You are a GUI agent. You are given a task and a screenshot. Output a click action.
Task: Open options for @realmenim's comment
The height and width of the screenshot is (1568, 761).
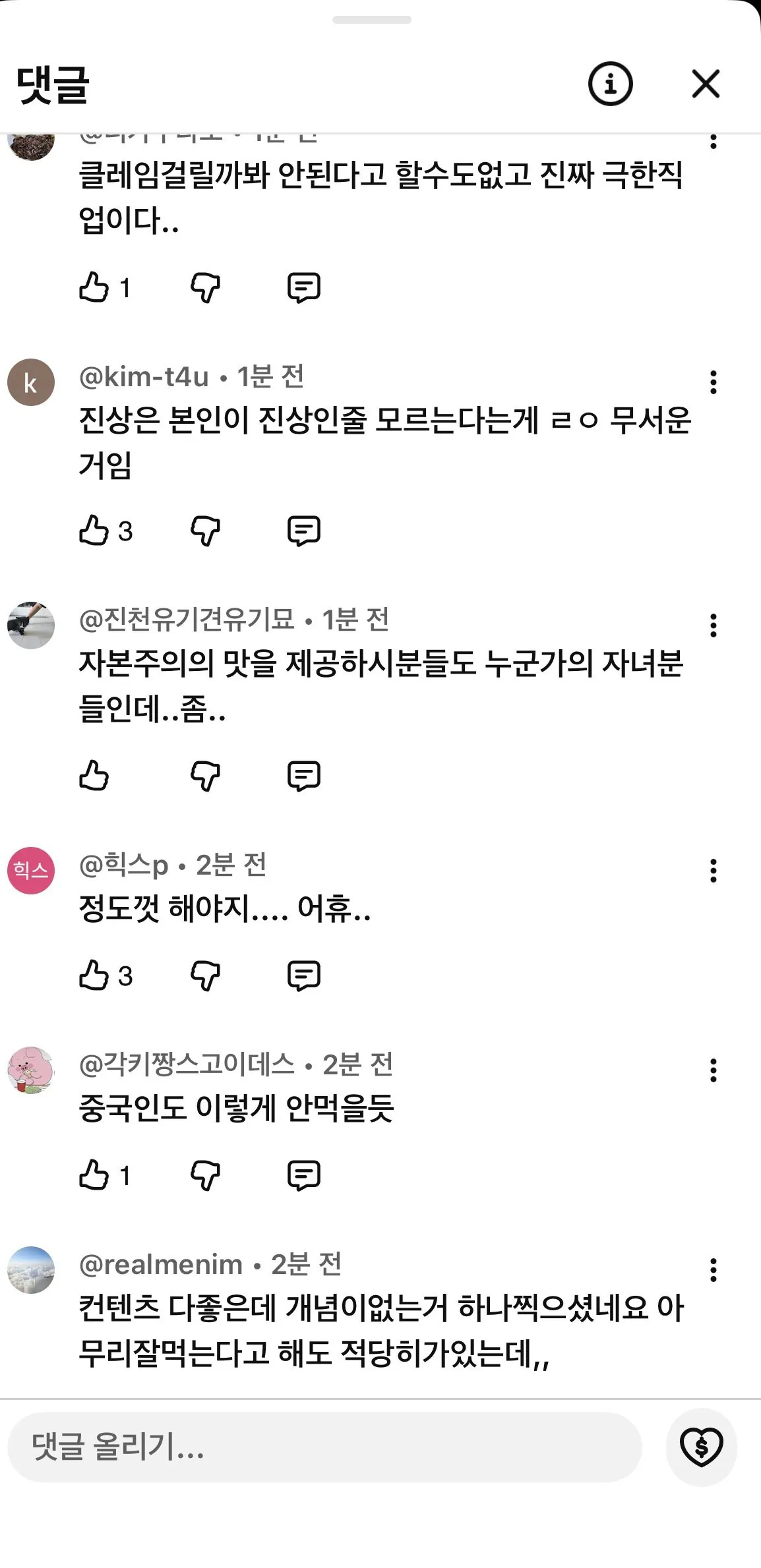point(713,1270)
